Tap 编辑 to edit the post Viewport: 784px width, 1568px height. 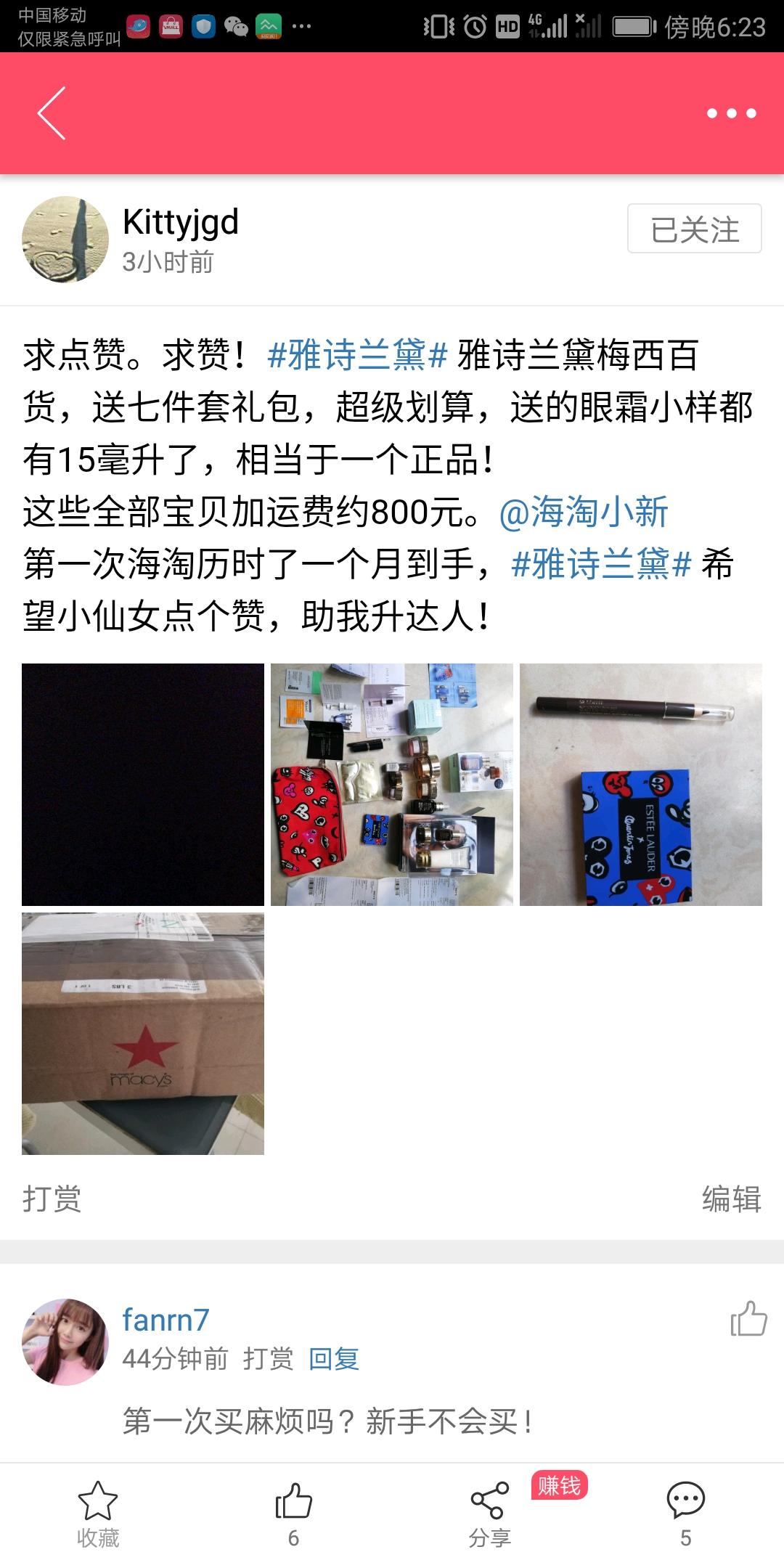[x=730, y=1198]
